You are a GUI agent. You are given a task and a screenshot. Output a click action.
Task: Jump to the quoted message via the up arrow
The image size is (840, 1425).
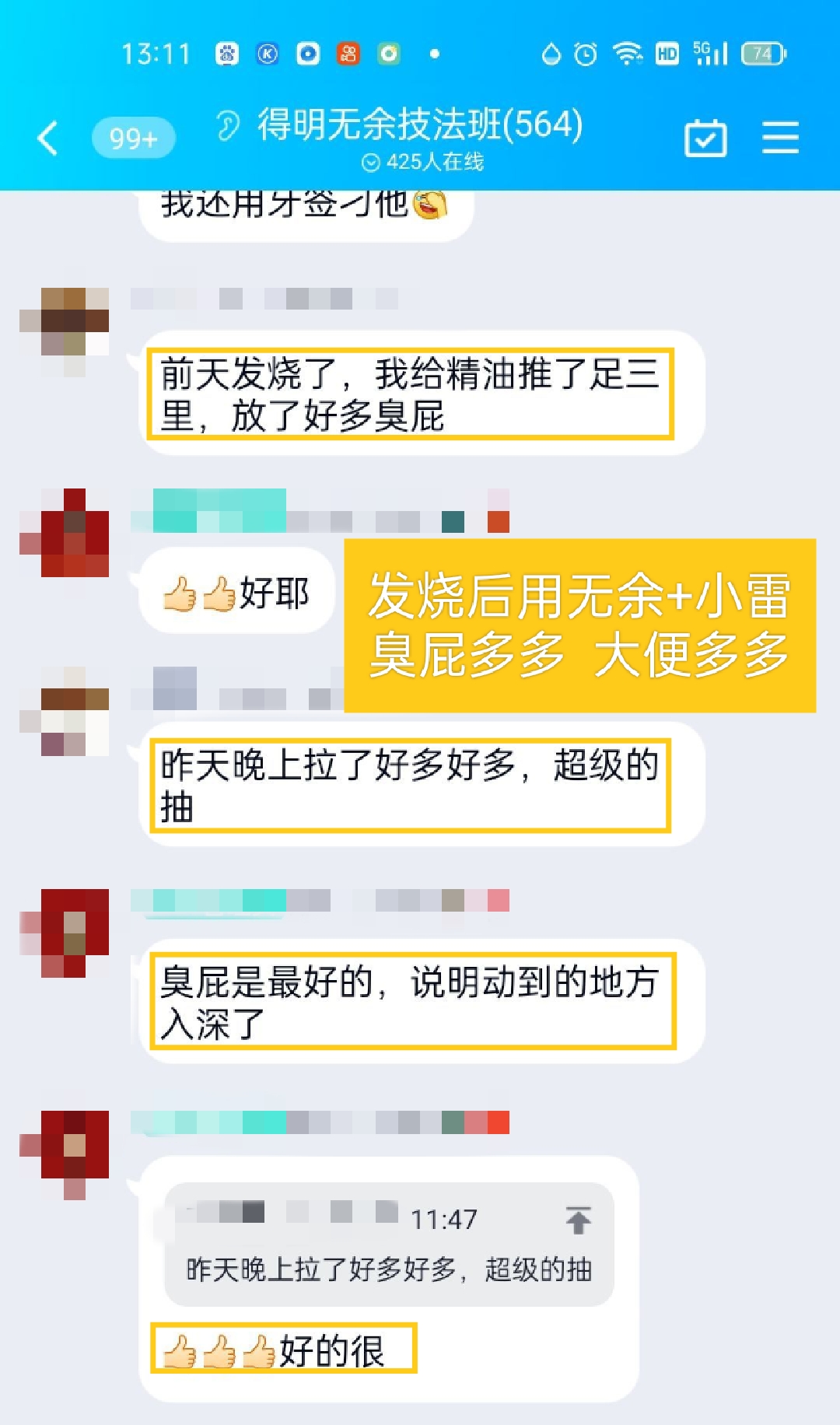click(578, 1220)
